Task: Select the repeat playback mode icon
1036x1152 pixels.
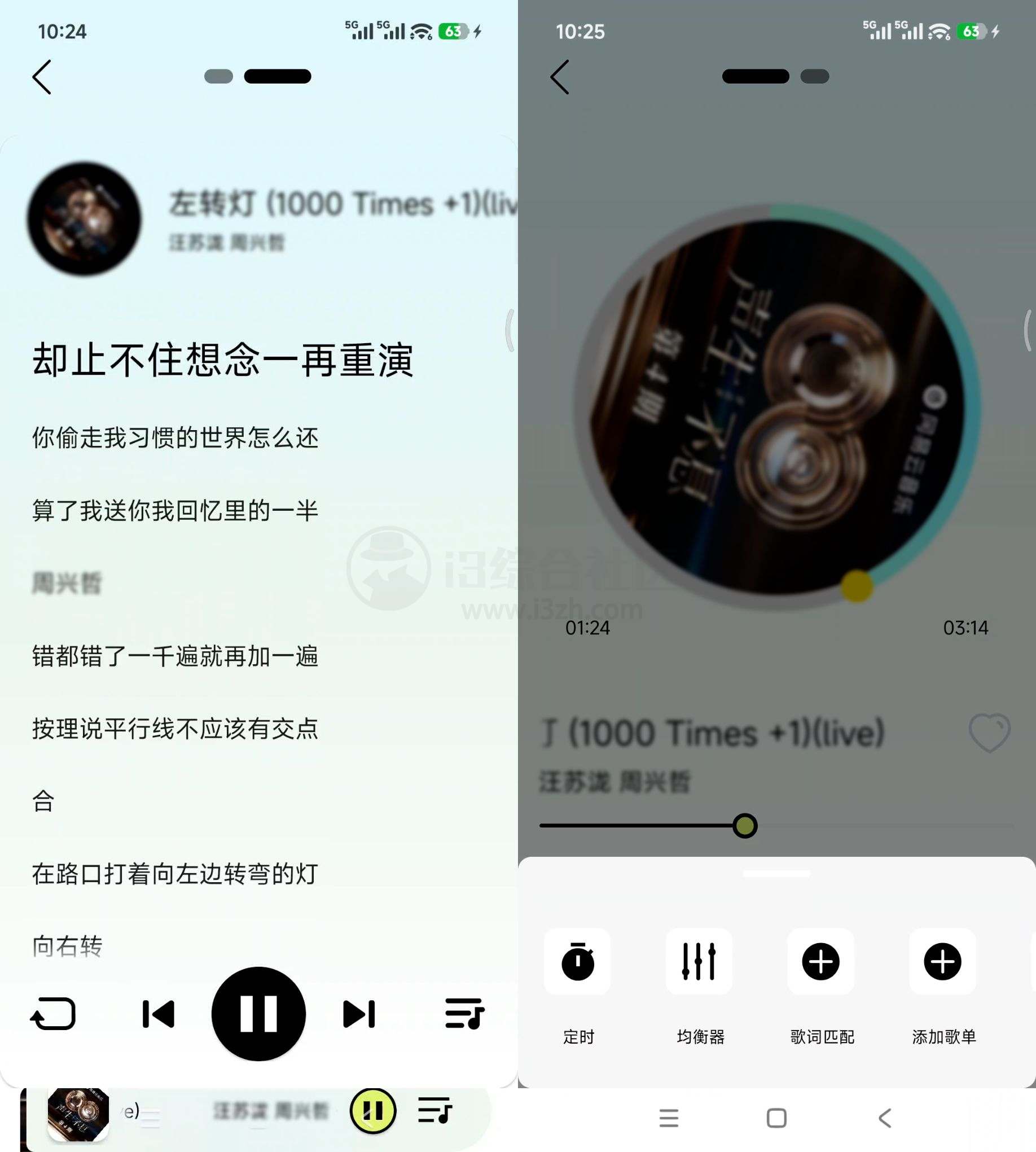Action: [52, 1013]
